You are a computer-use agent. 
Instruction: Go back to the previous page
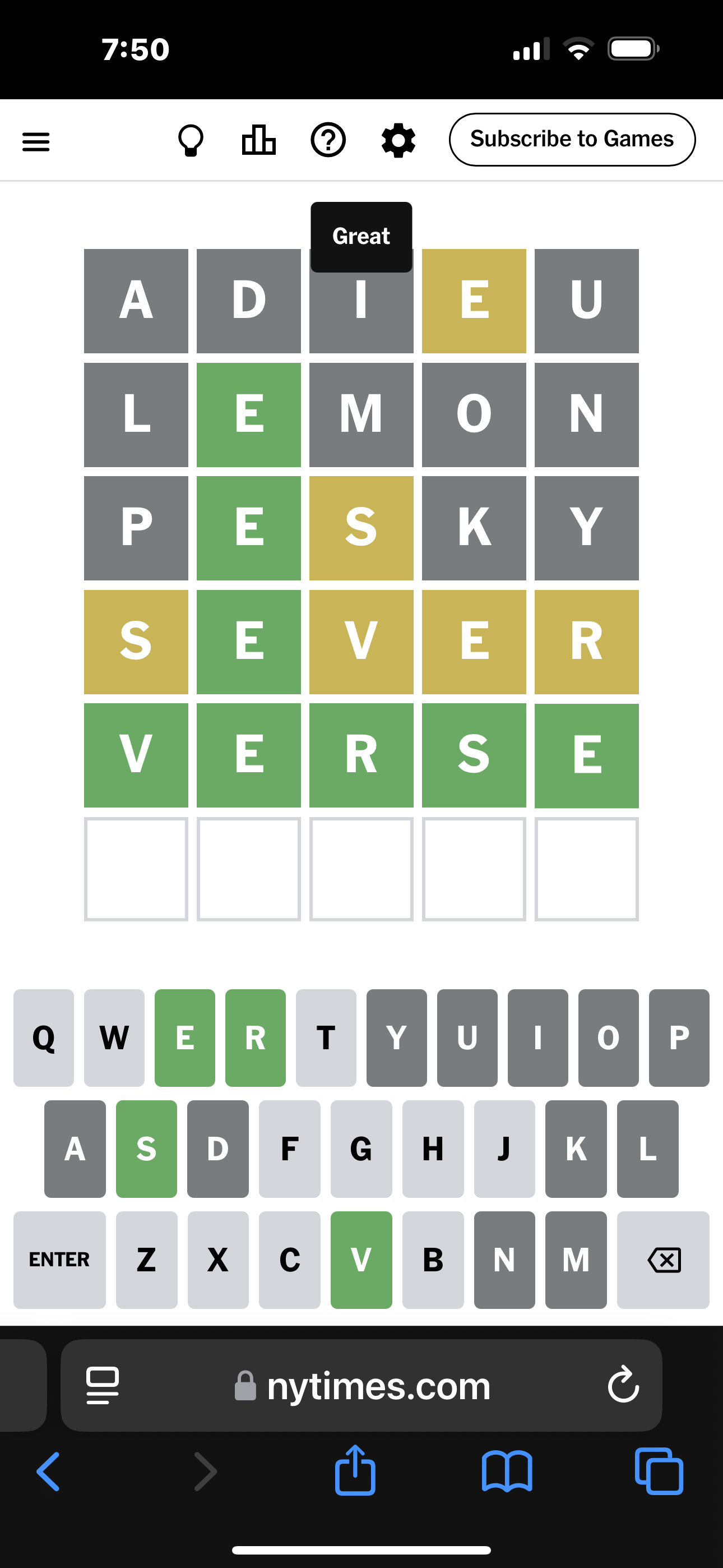pos(48,1470)
